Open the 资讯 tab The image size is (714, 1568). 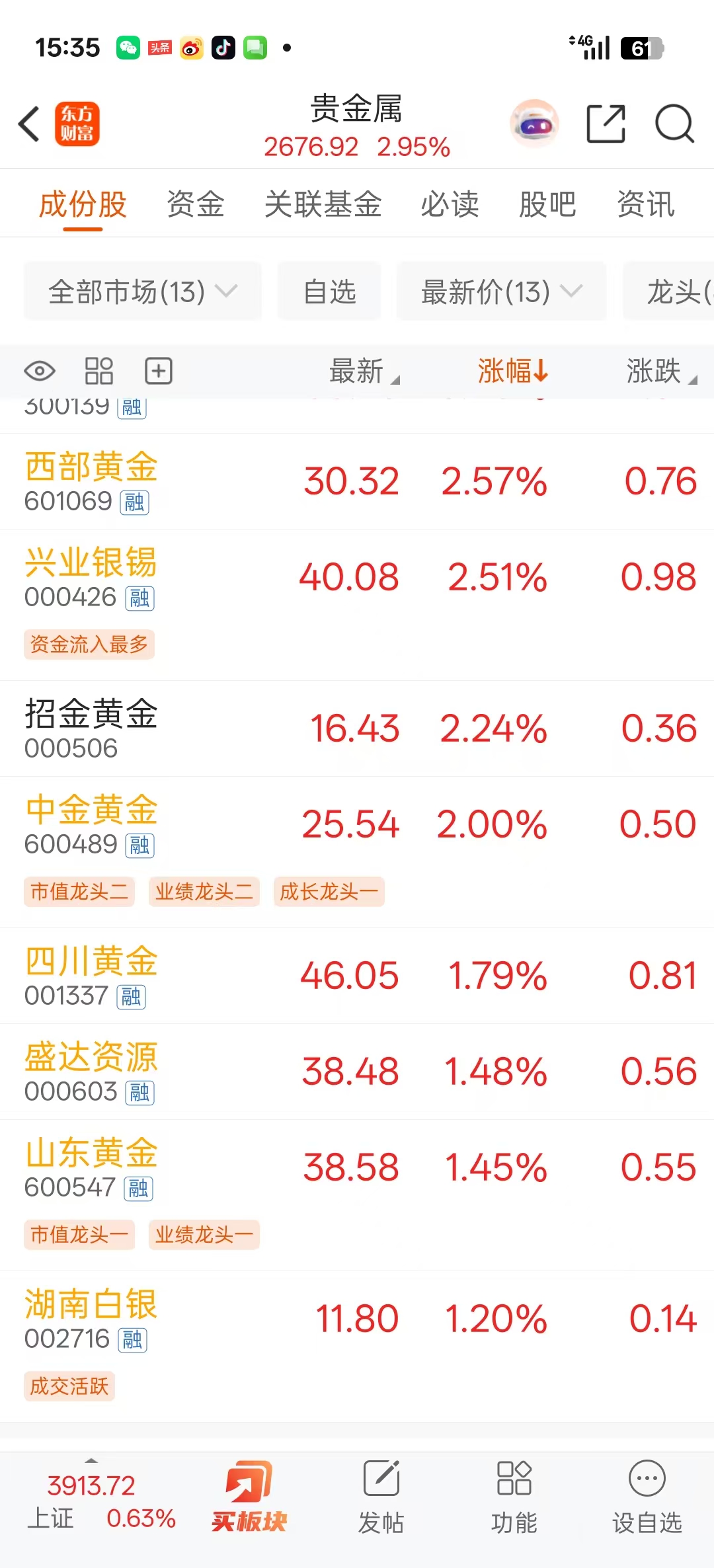(x=645, y=204)
